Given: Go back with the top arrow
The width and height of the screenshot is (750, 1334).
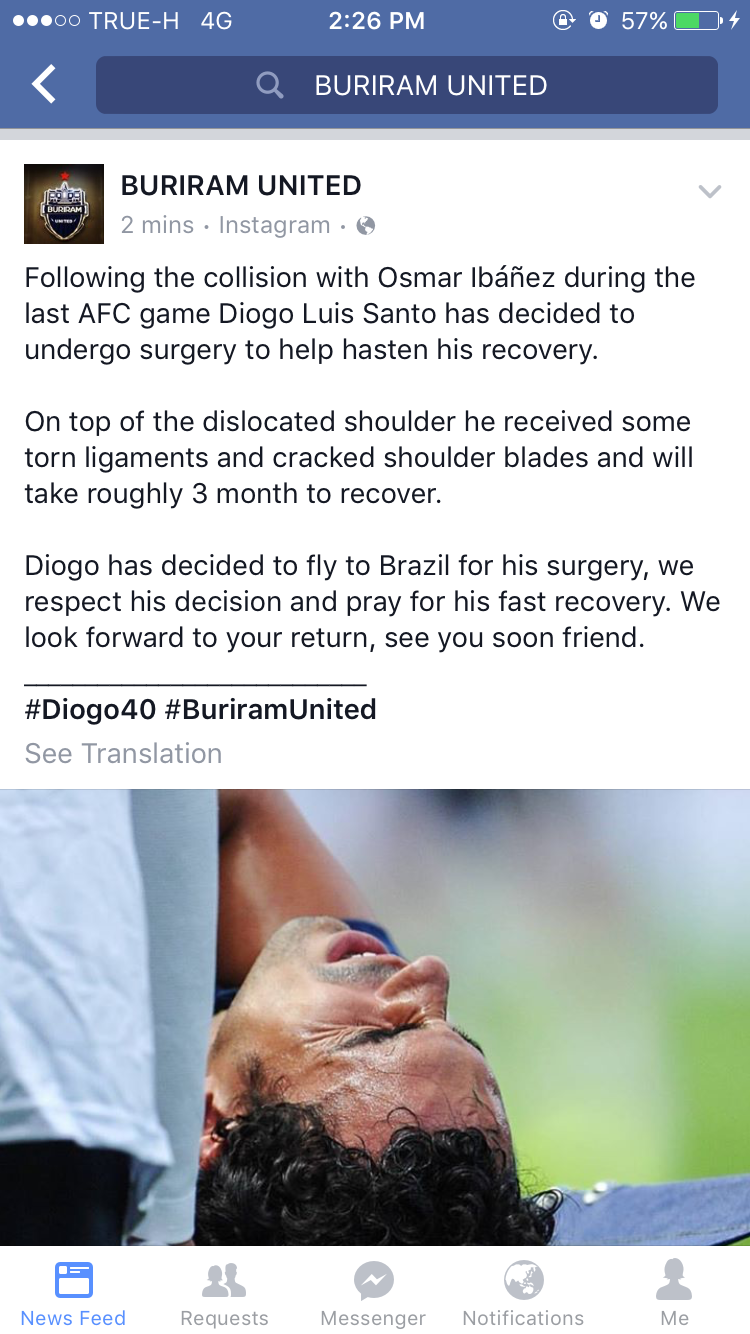Looking at the screenshot, I should click(44, 85).
